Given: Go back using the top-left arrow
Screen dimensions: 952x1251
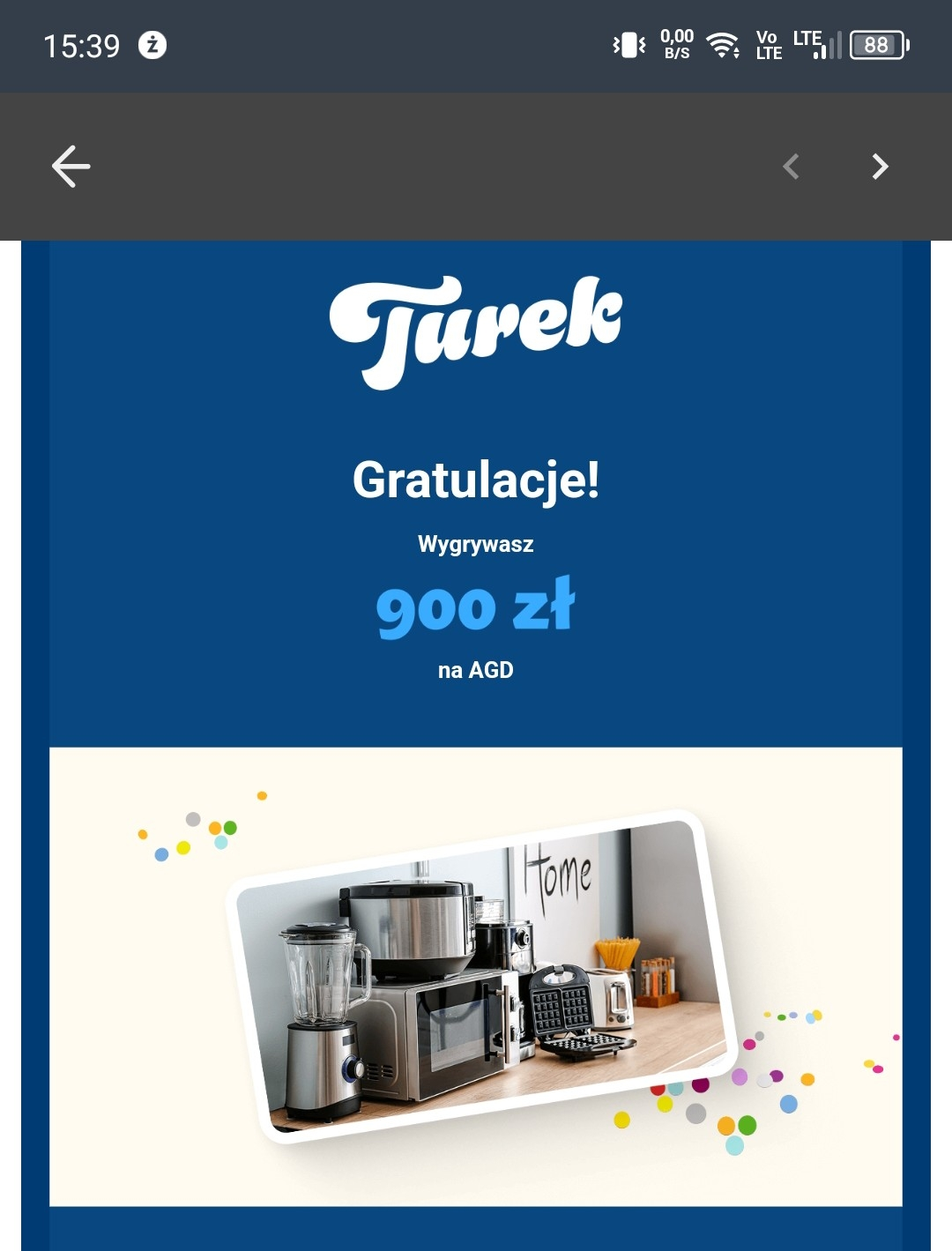Looking at the screenshot, I should [71, 167].
